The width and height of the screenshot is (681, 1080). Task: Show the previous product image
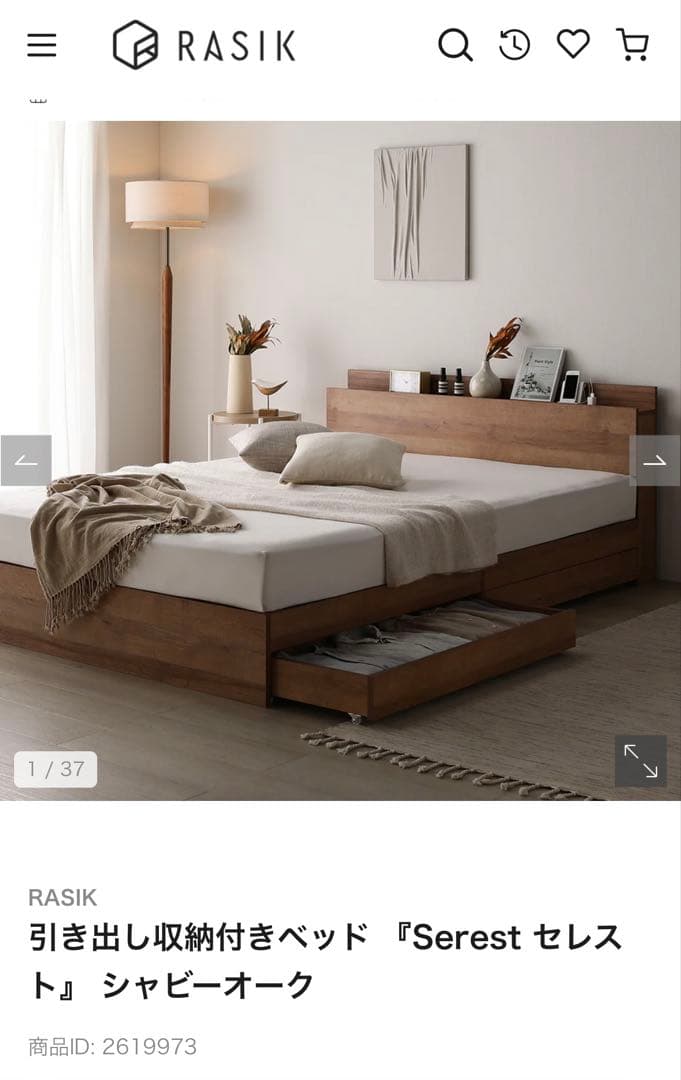26,461
